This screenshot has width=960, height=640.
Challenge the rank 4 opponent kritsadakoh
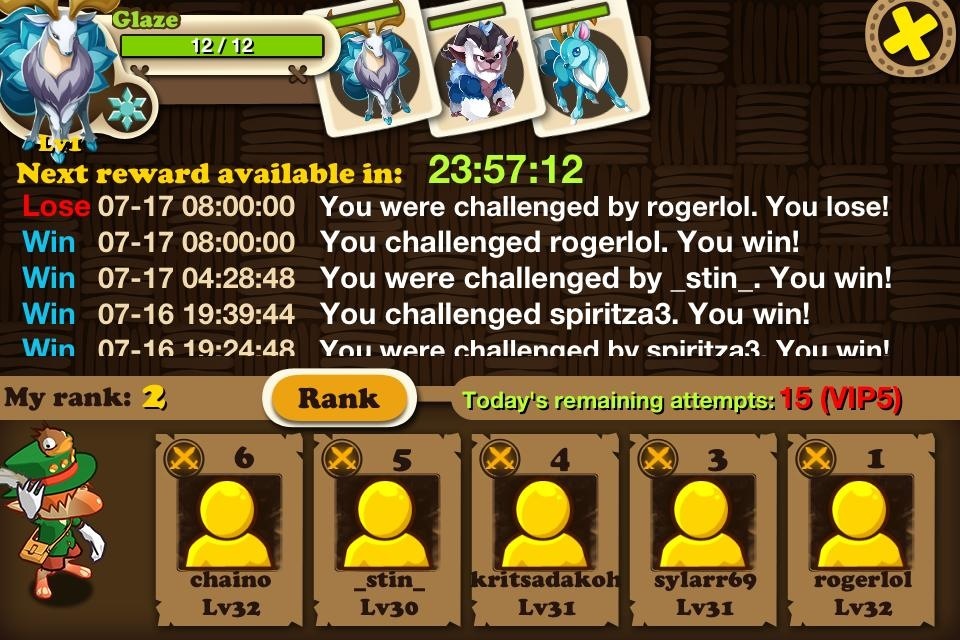[x=545, y=525]
